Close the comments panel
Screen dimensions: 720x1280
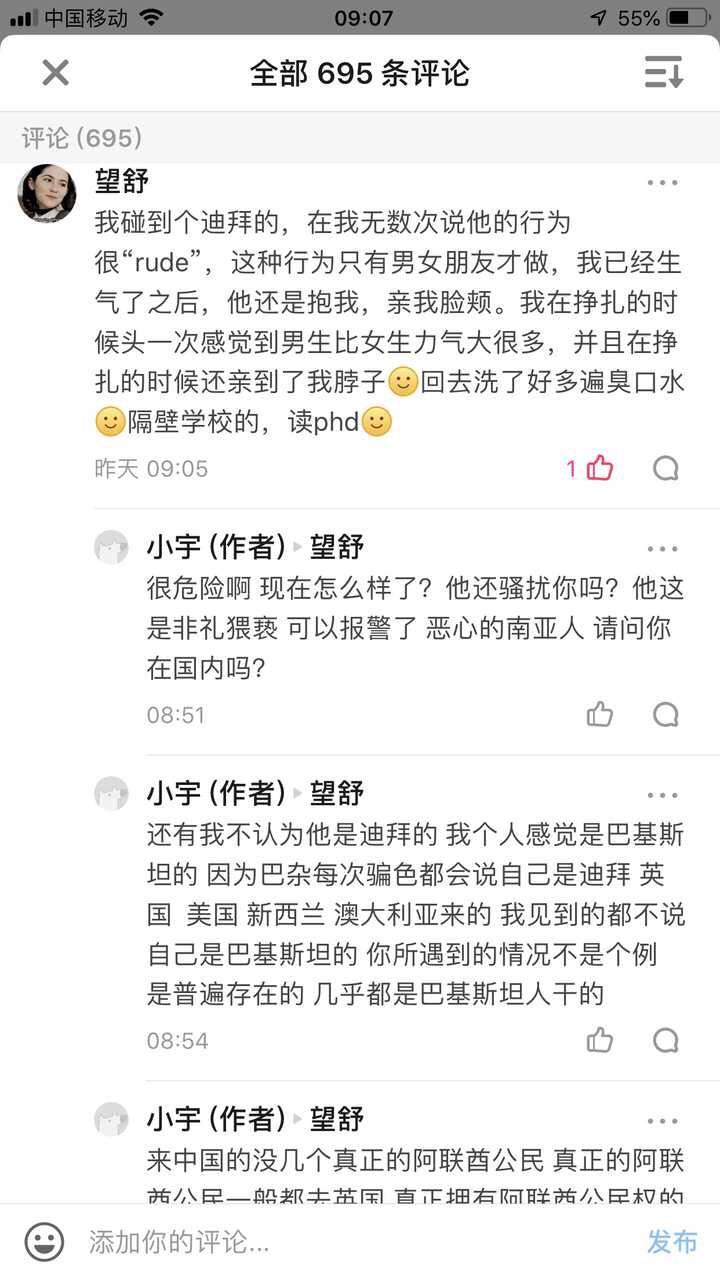(55, 72)
